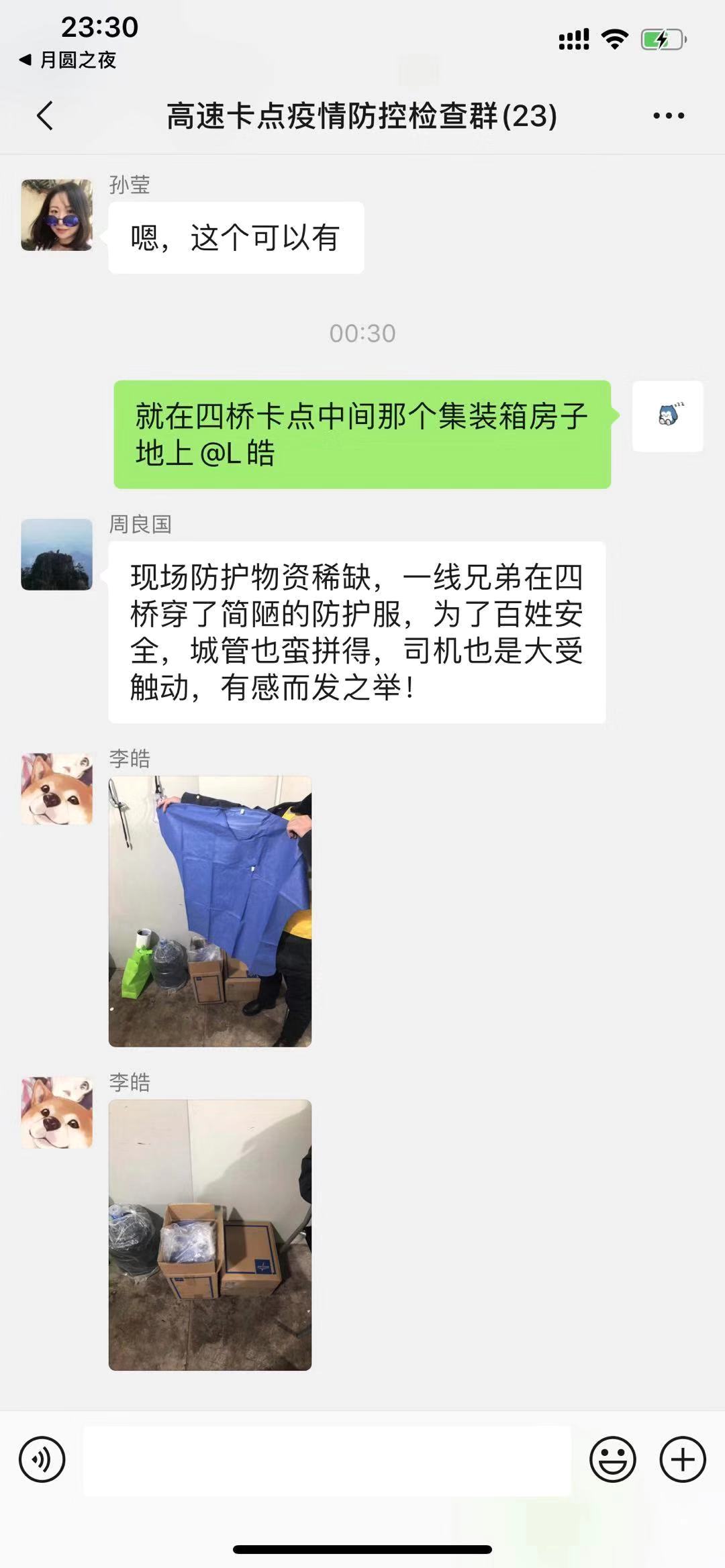
Task: View 李皓's photo of the cardboard boxes
Action: [x=210, y=1235]
